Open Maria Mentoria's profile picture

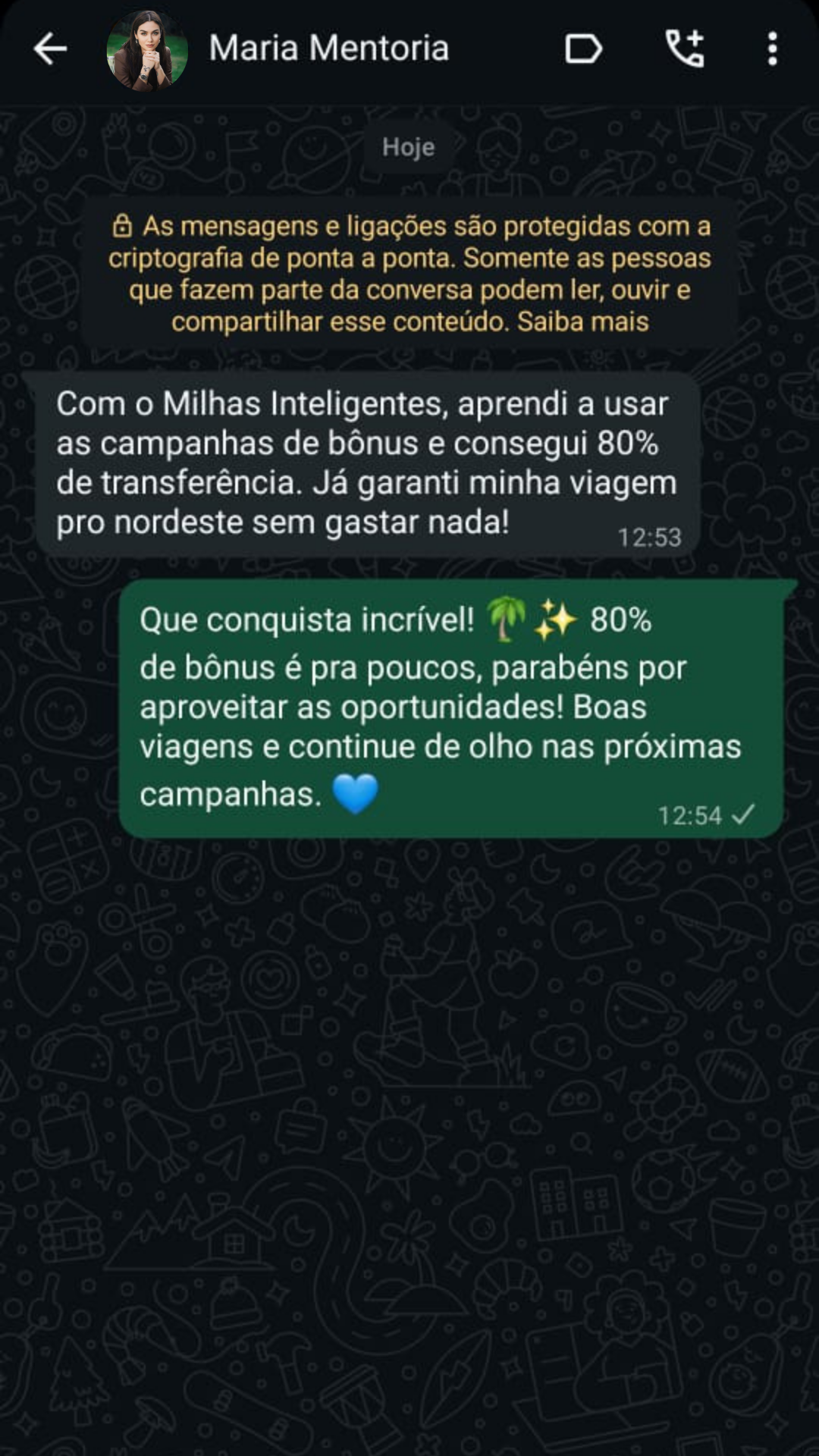pos(147,50)
